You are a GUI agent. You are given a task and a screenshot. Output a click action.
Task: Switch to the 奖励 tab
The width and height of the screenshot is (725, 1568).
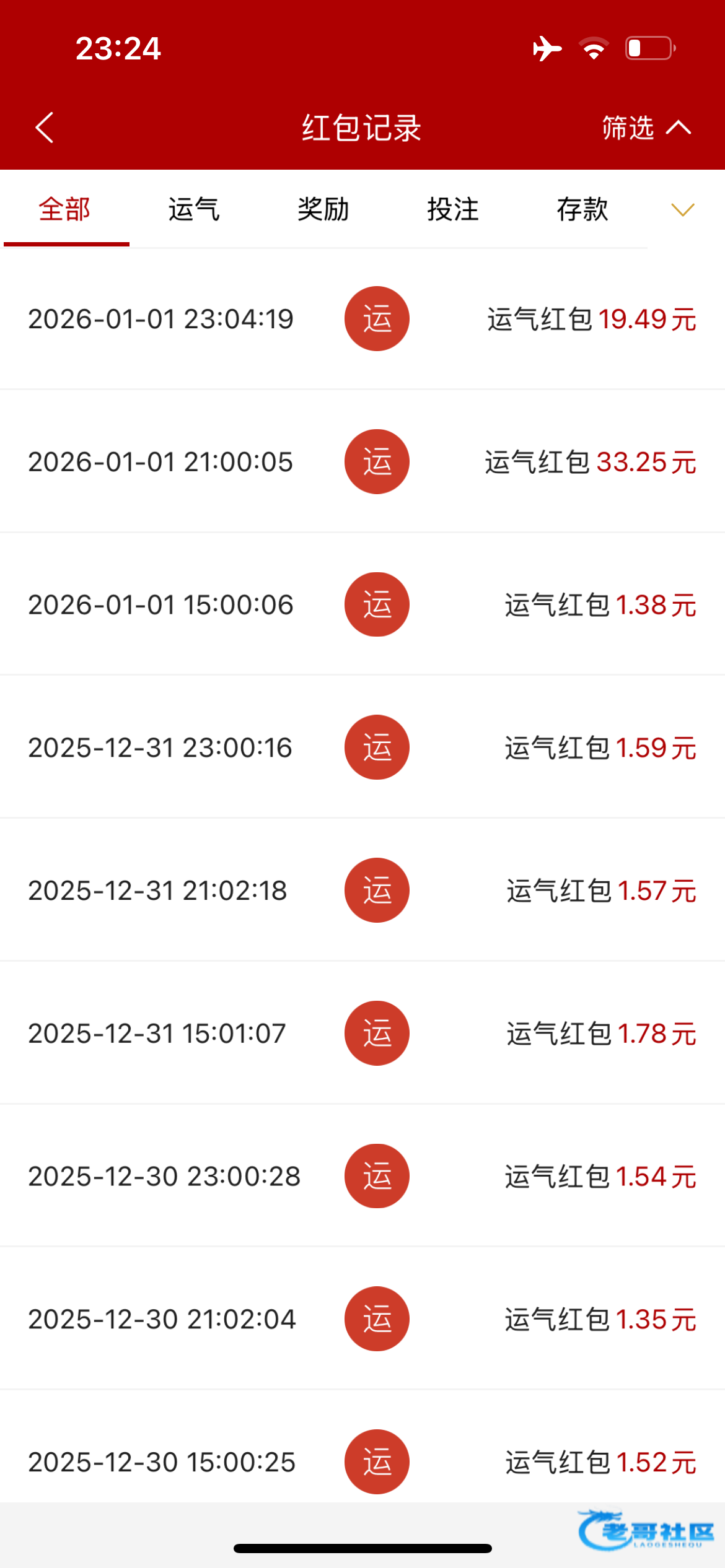(323, 209)
